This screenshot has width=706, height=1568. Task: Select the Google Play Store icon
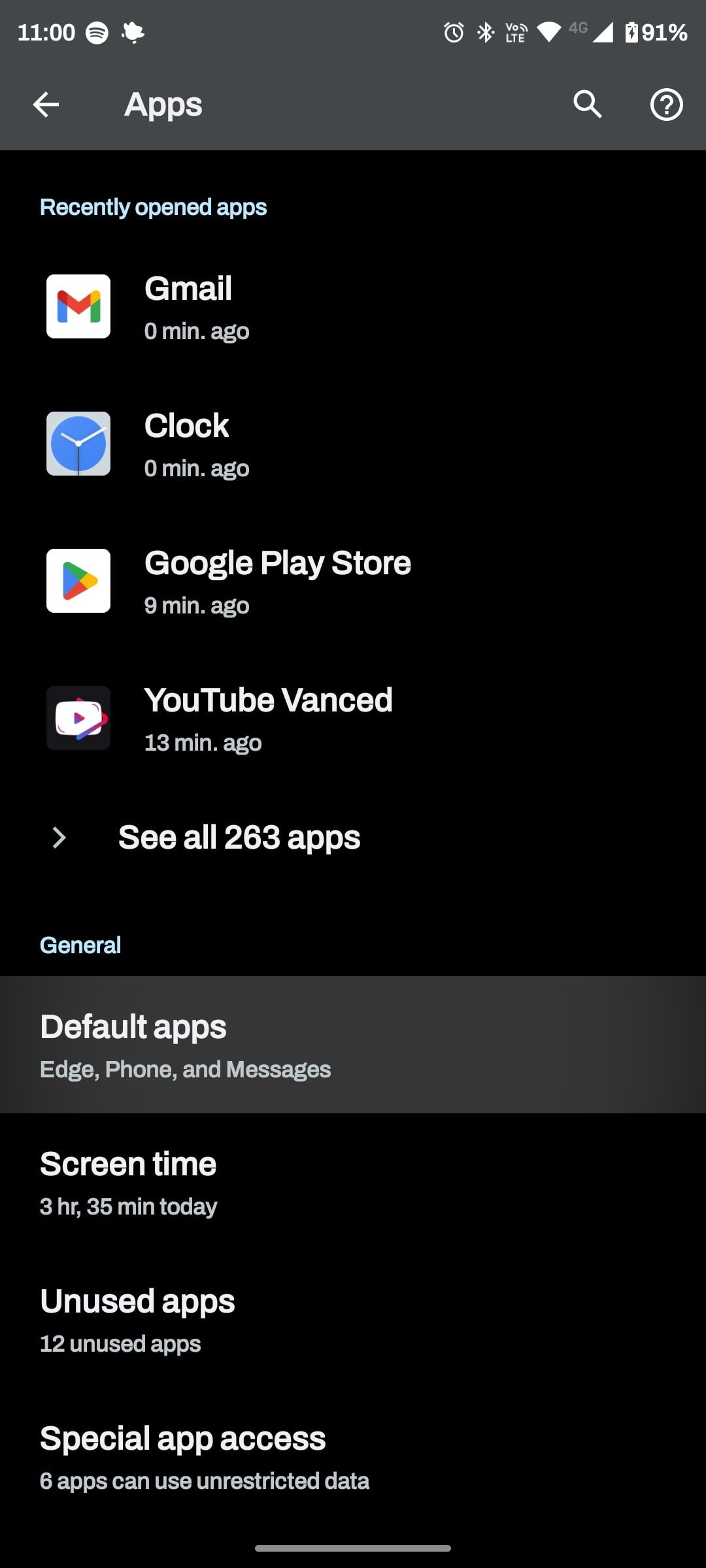pos(78,581)
